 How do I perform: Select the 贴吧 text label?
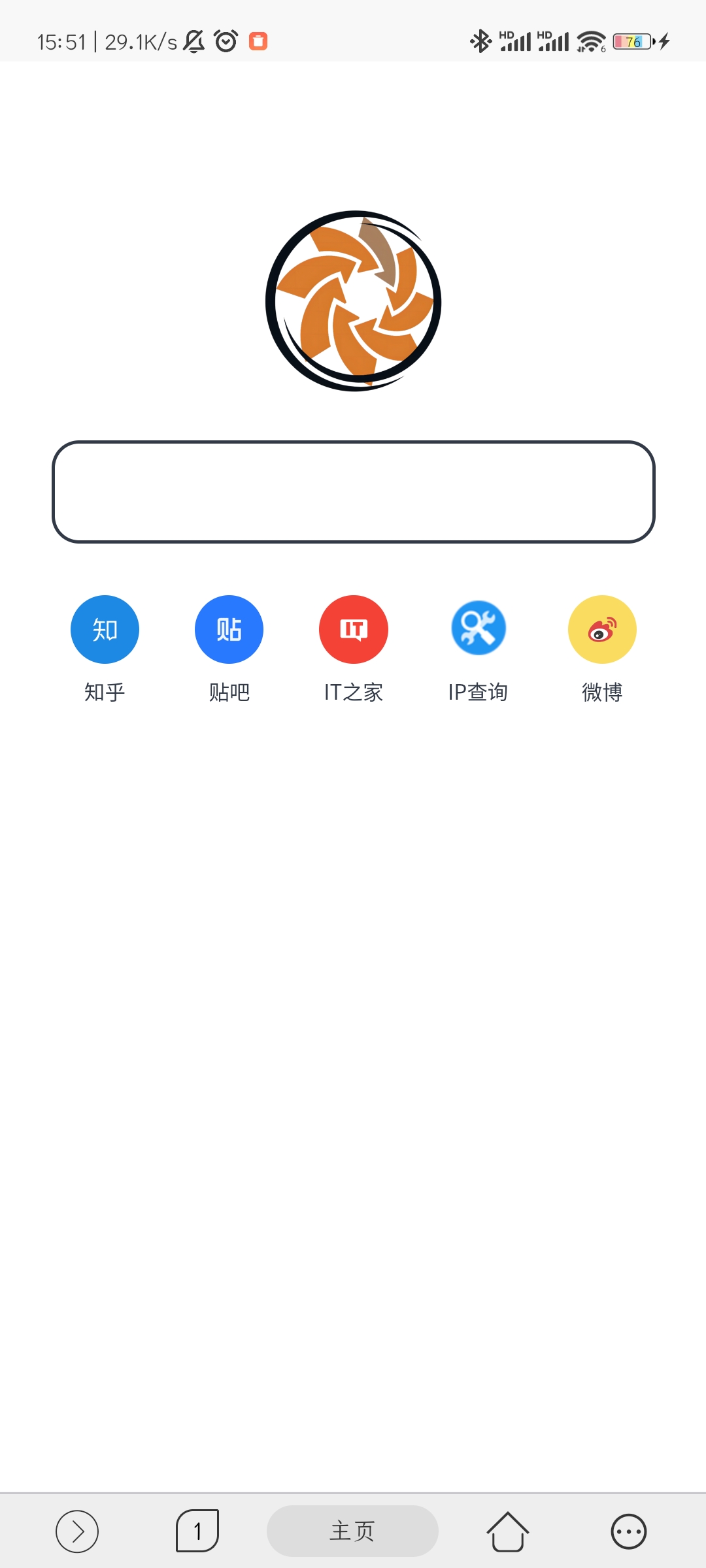229,691
